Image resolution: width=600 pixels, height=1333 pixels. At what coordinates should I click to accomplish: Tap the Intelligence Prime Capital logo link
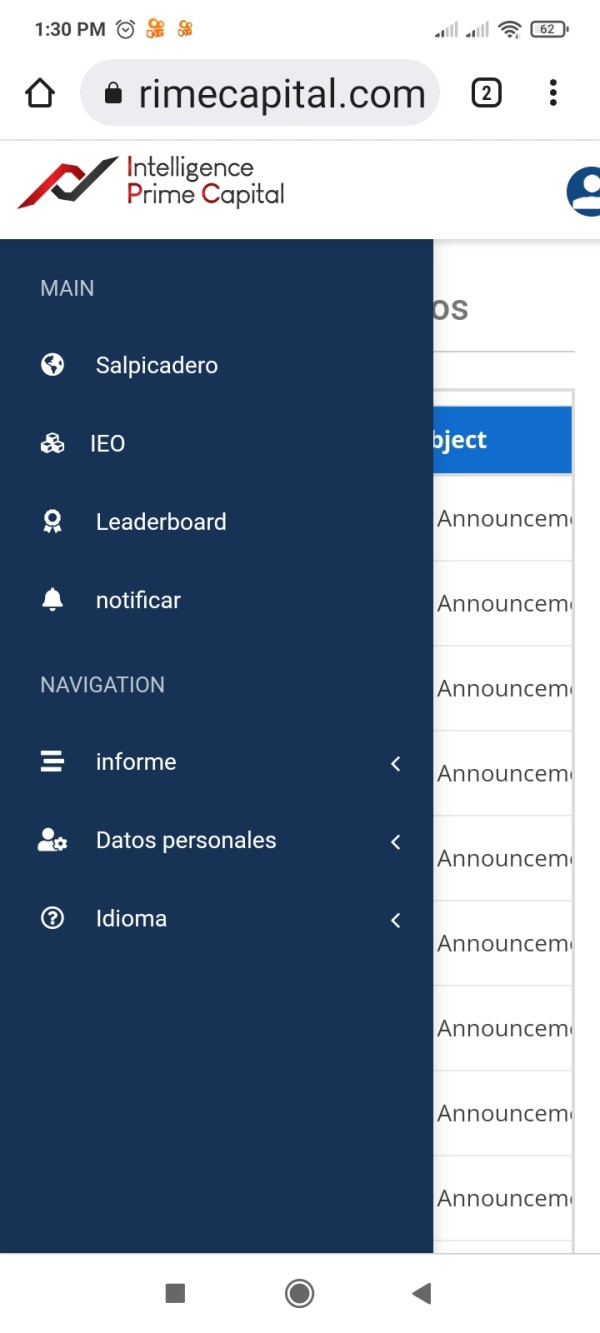pyautogui.click(x=151, y=181)
